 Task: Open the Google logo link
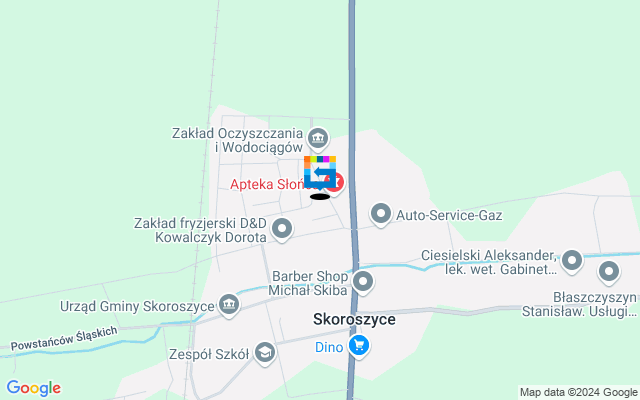33,388
